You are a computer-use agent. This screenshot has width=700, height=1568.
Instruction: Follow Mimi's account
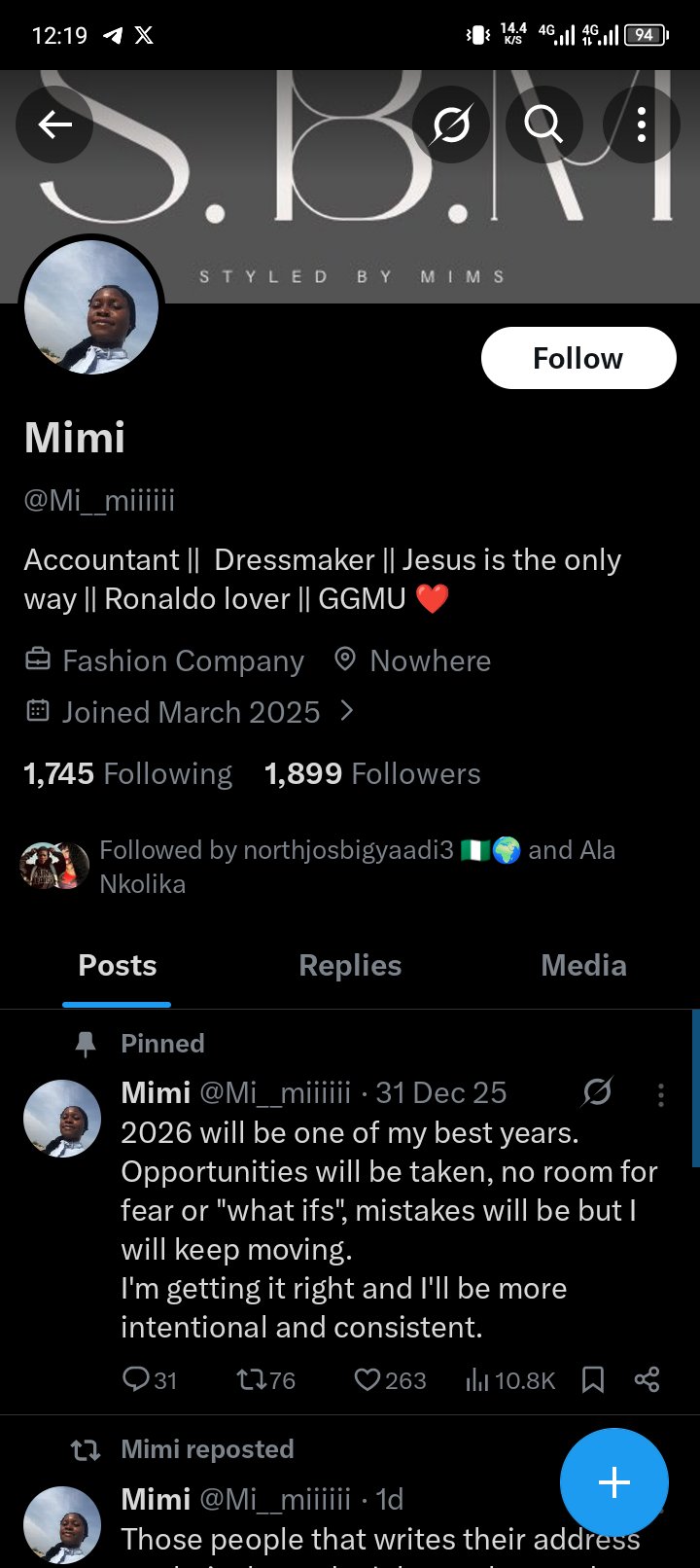[x=578, y=358]
